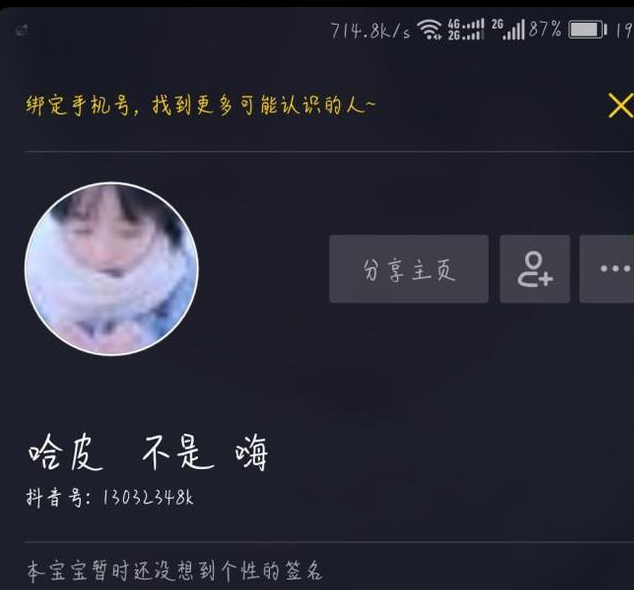Open the three-dot overflow menu
The width and height of the screenshot is (634, 590).
612,269
